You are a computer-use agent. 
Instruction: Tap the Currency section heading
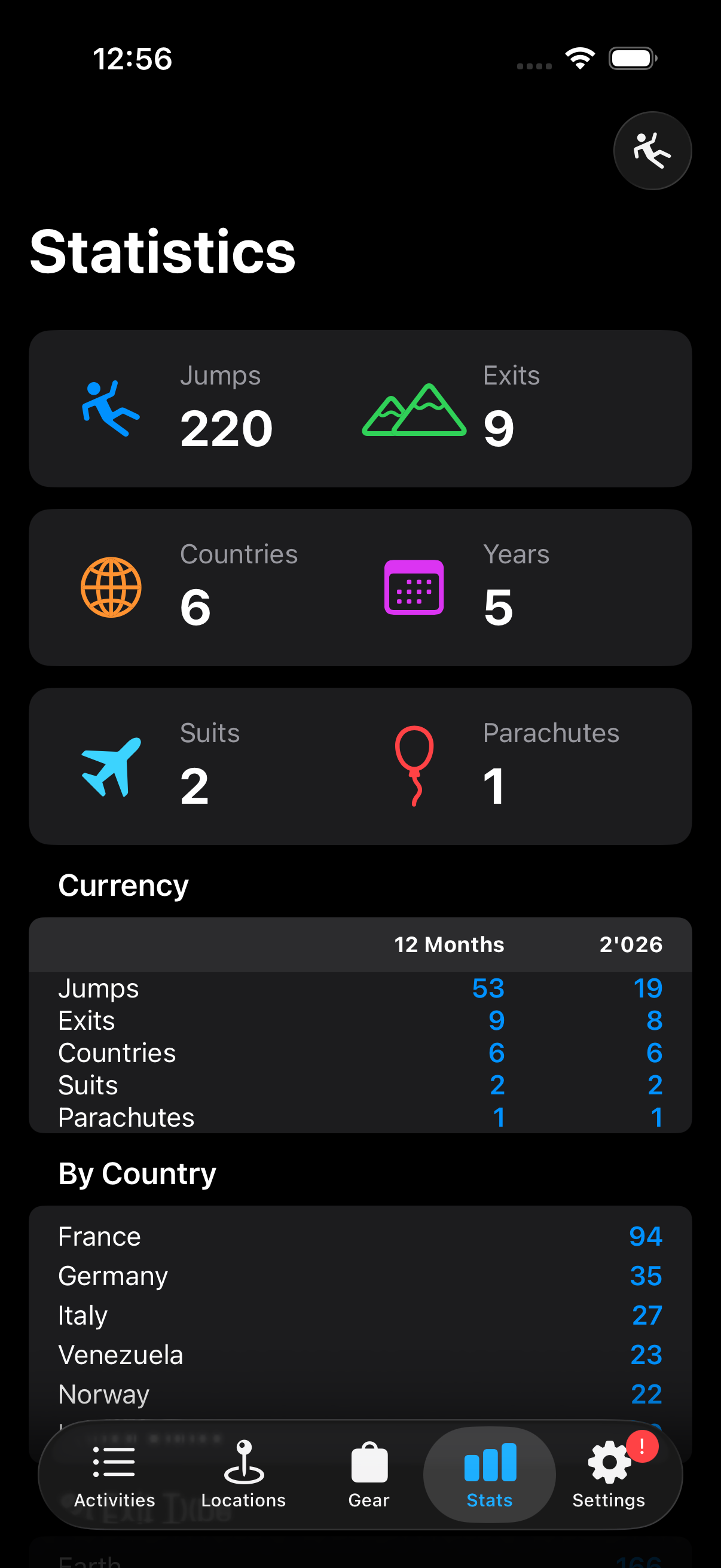(x=123, y=885)
